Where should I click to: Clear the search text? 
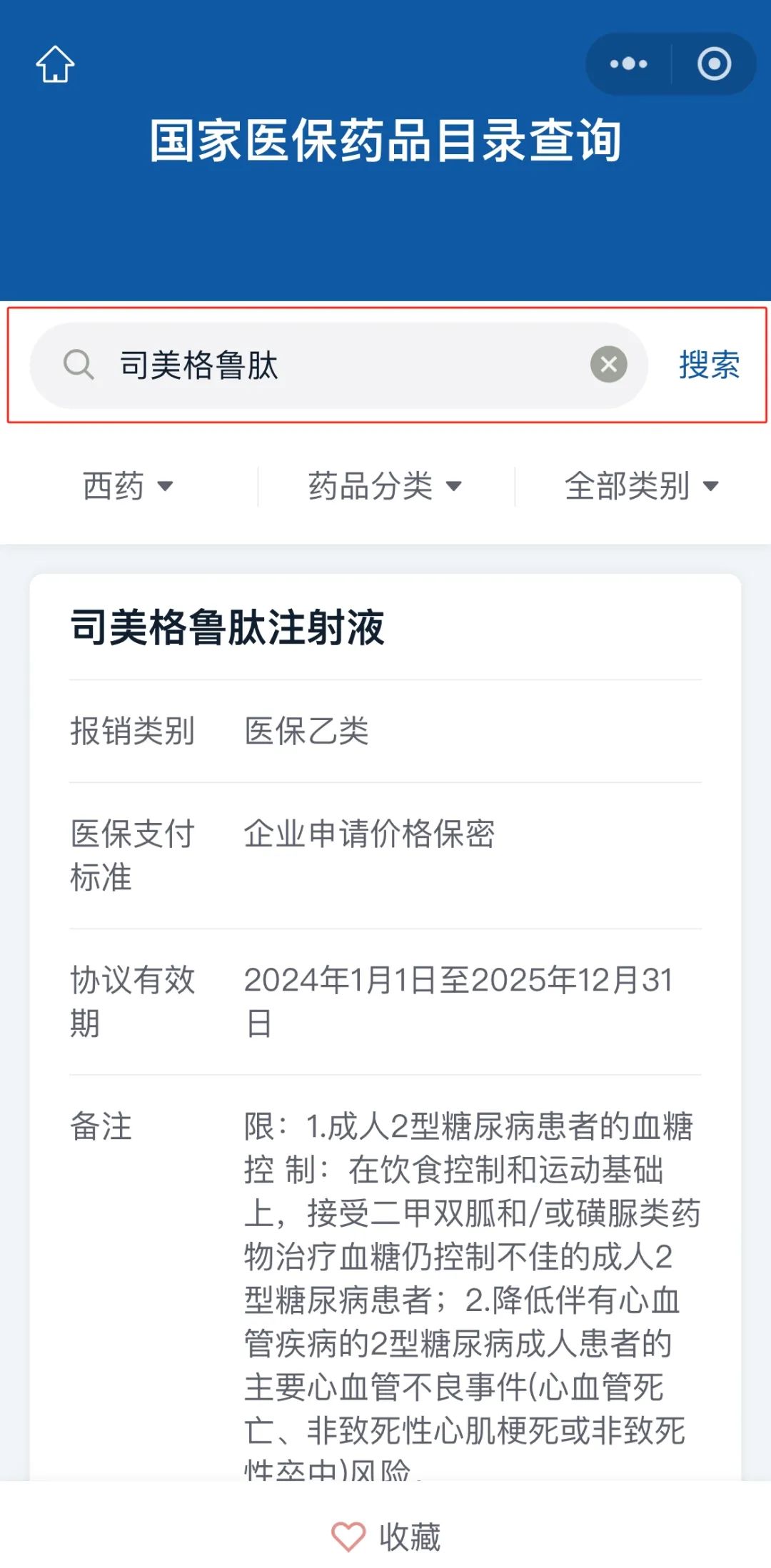[x=608, y=365]
